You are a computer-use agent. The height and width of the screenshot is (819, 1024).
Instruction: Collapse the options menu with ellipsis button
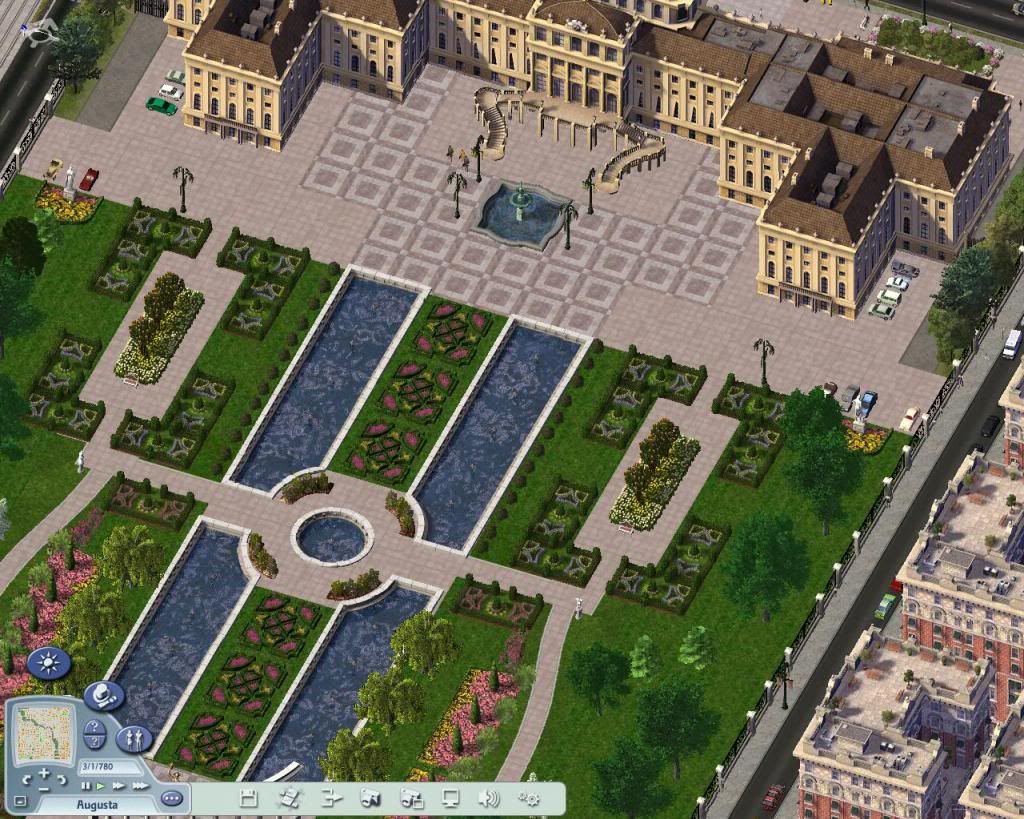[172, 798]
